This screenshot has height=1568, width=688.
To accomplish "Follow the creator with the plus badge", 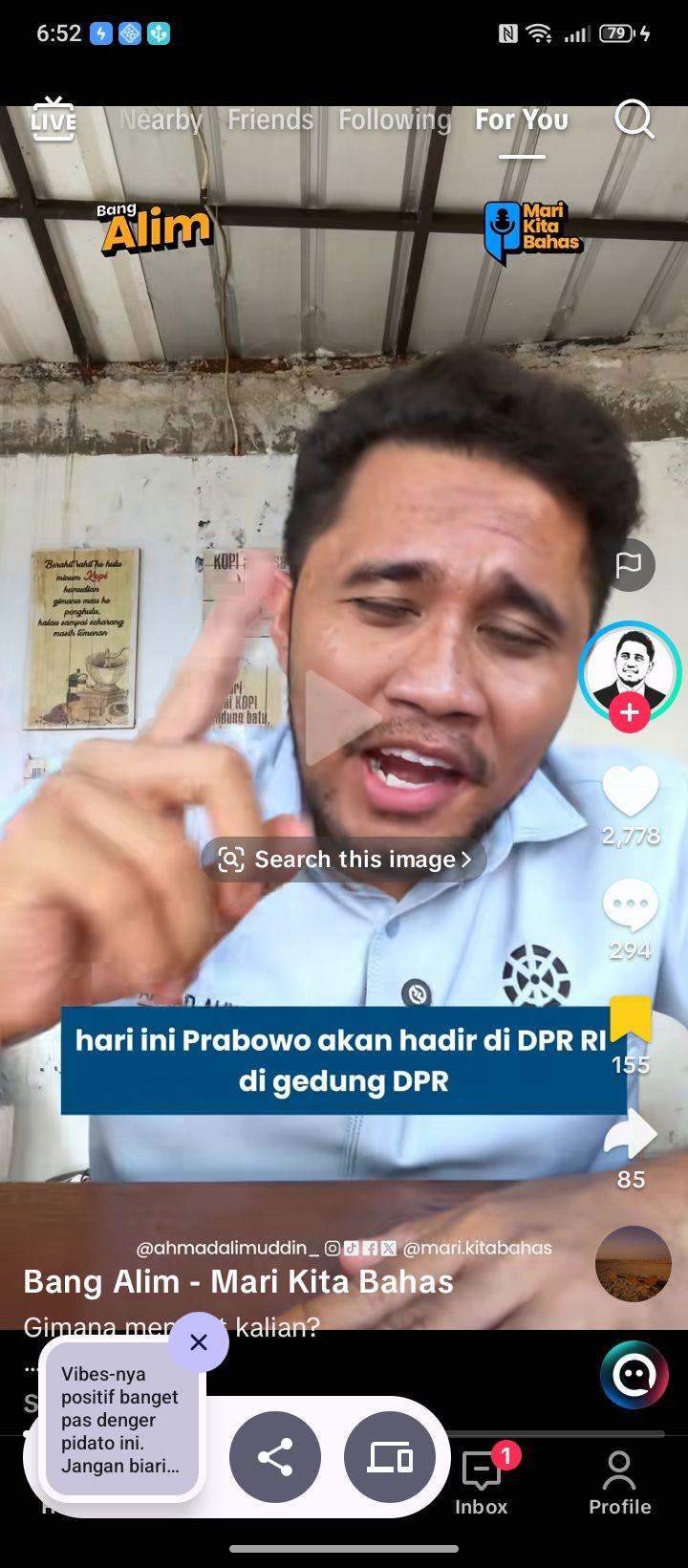I will point(630,713).
